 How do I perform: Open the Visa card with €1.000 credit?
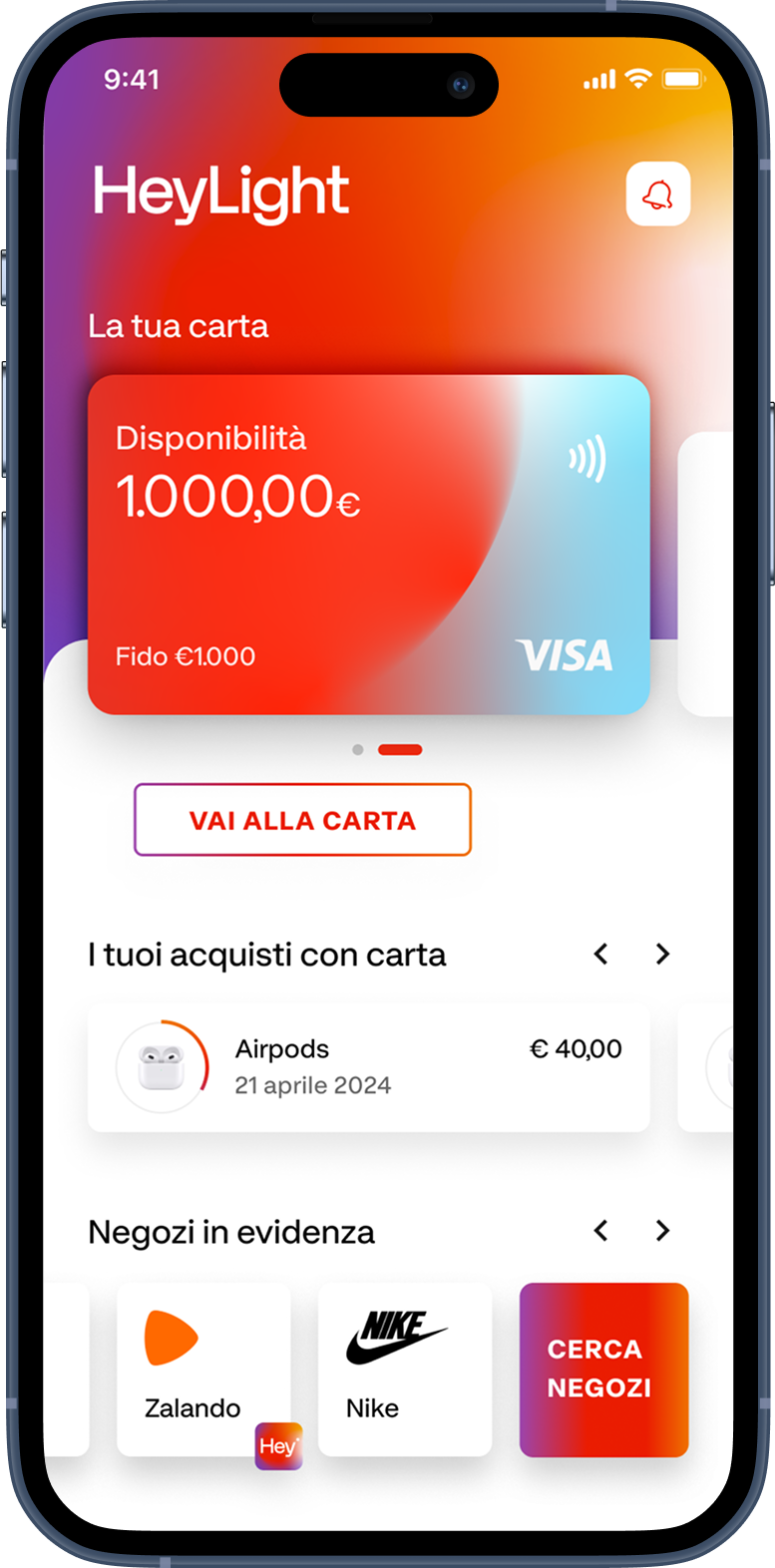pos(368,544)
